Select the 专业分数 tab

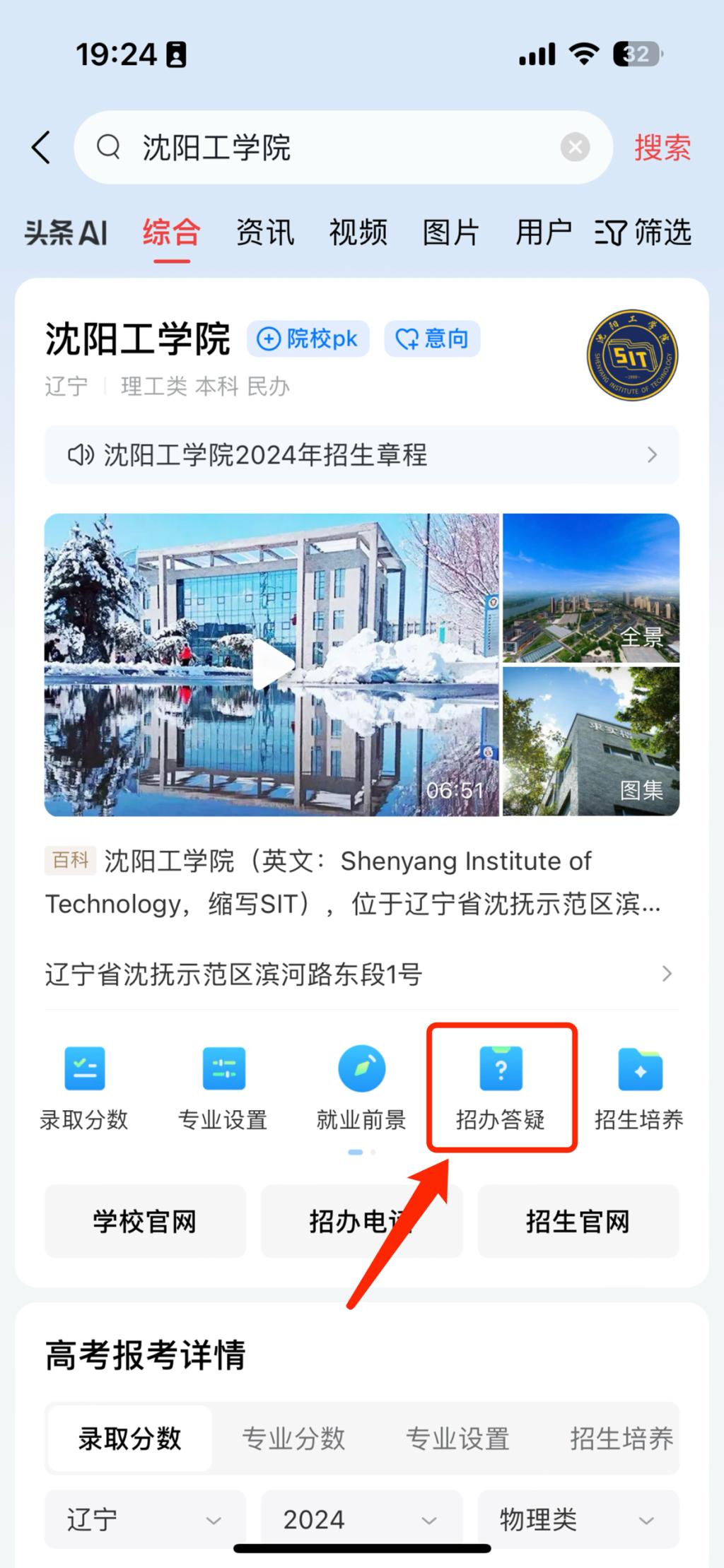pos(293,1439)
